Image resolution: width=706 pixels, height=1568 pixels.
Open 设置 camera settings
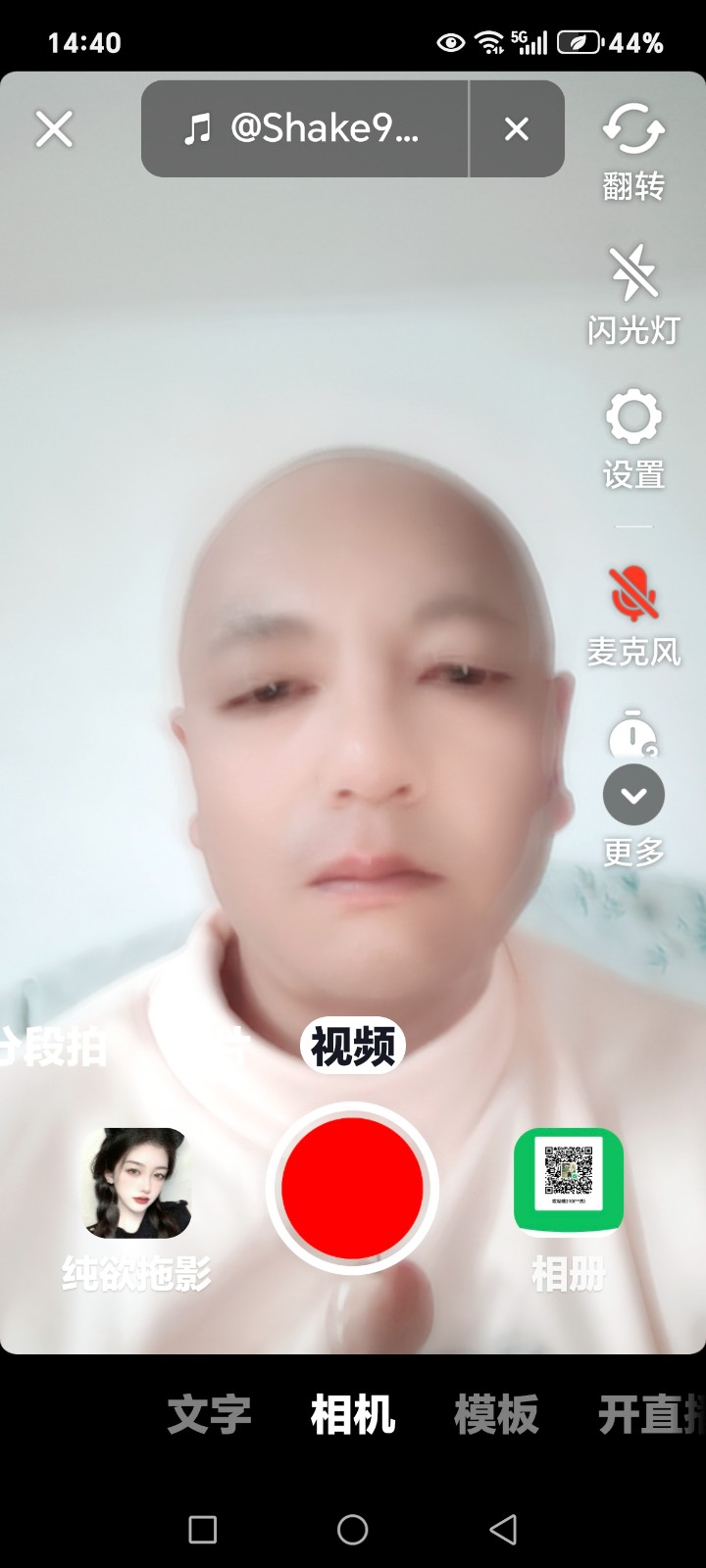633,436
